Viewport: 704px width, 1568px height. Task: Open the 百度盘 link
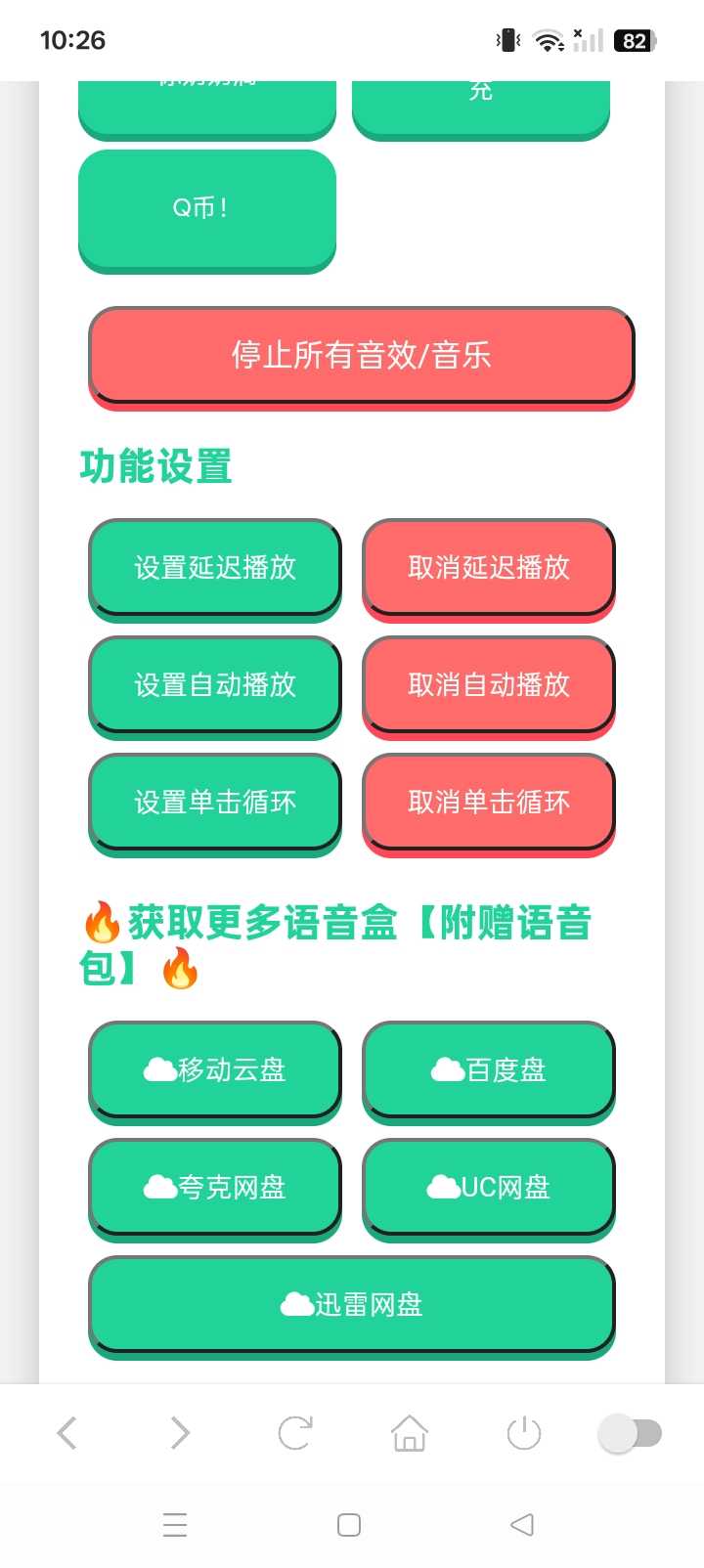click(x=488, y=1070)
